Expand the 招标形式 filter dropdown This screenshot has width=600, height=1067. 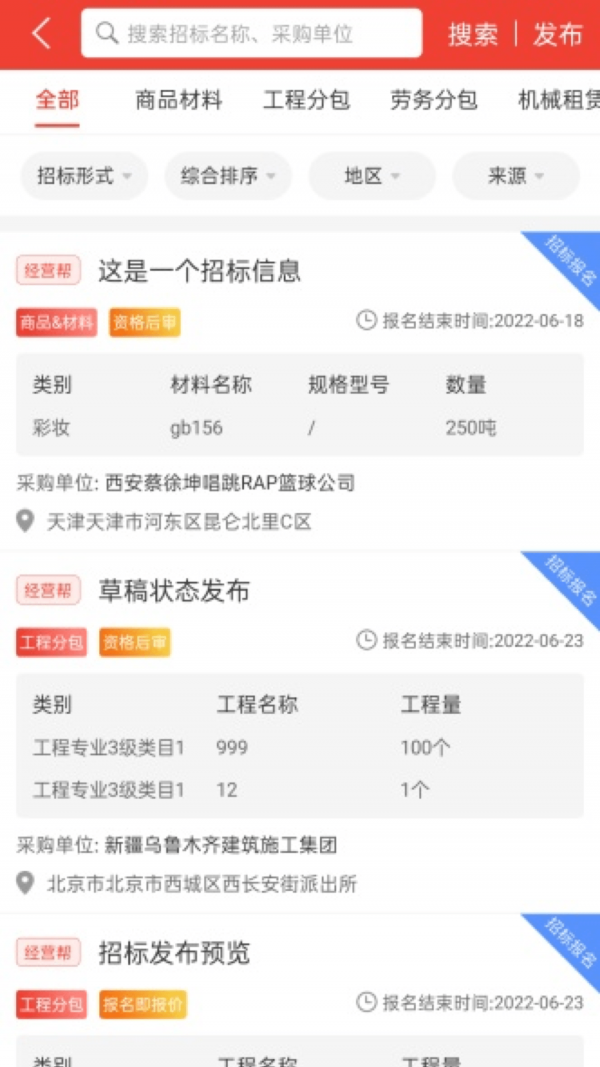pyautogui.click(x=84, y=176)
